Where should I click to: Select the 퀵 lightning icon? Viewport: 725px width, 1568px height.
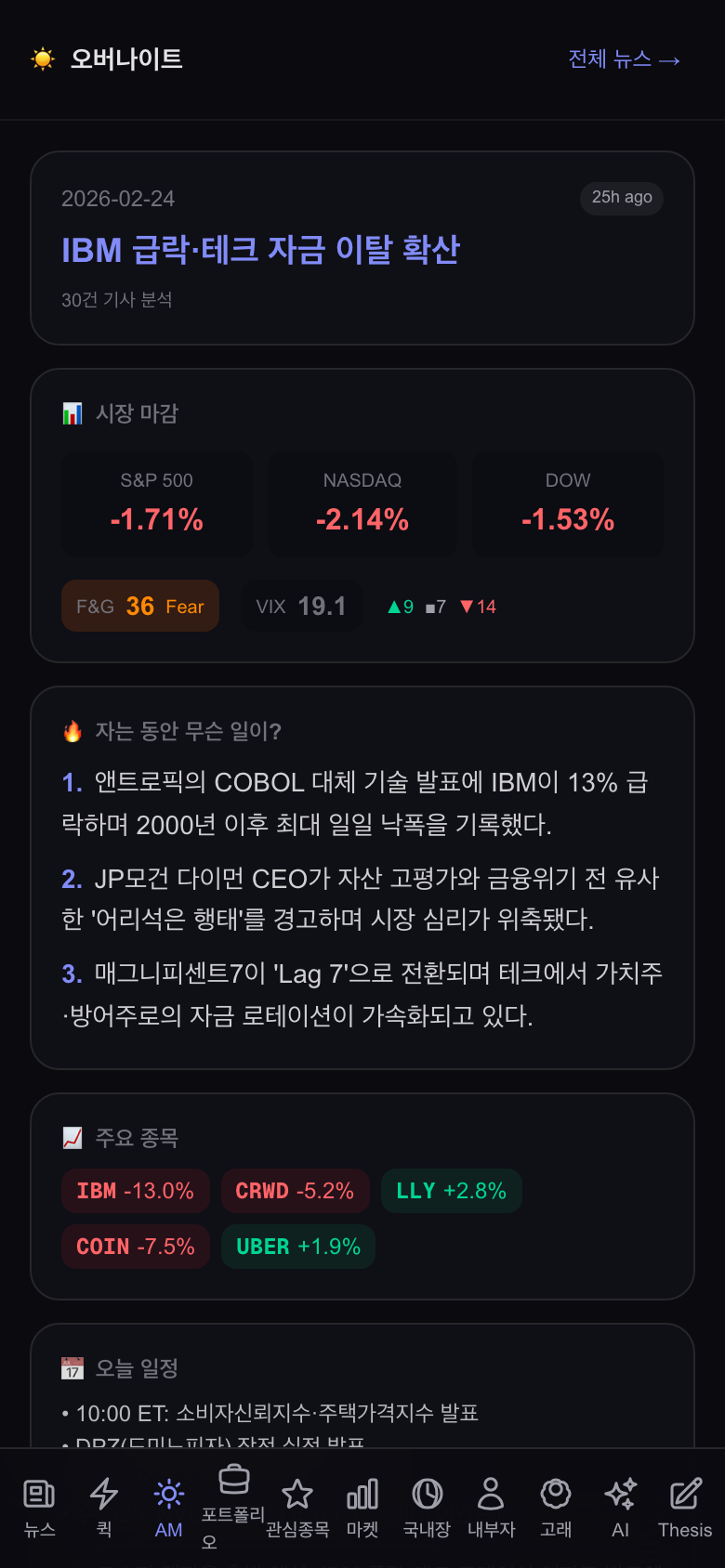[103, 1494]
